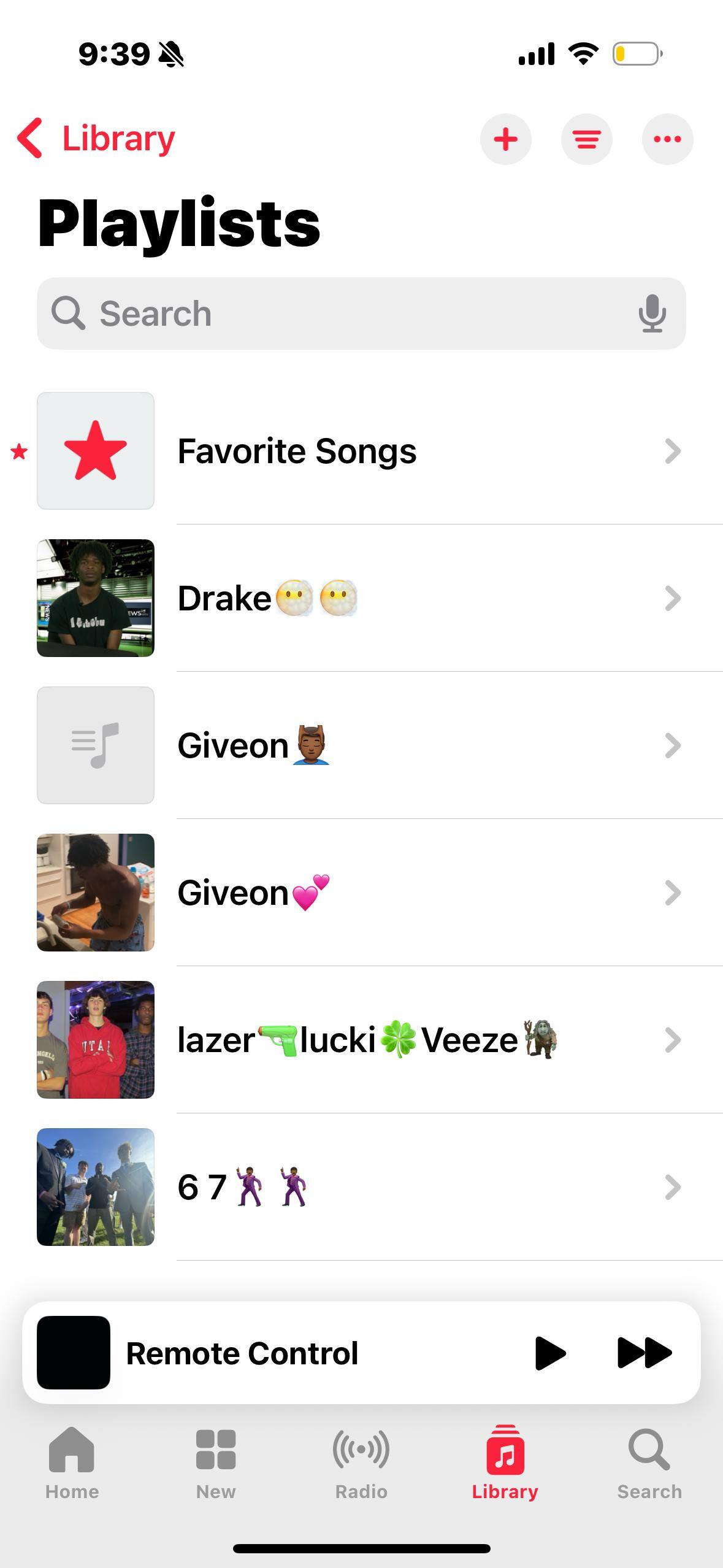Select the Library tab
Viewport: 723px width, 1568px height.
(x=505, y=1463)
